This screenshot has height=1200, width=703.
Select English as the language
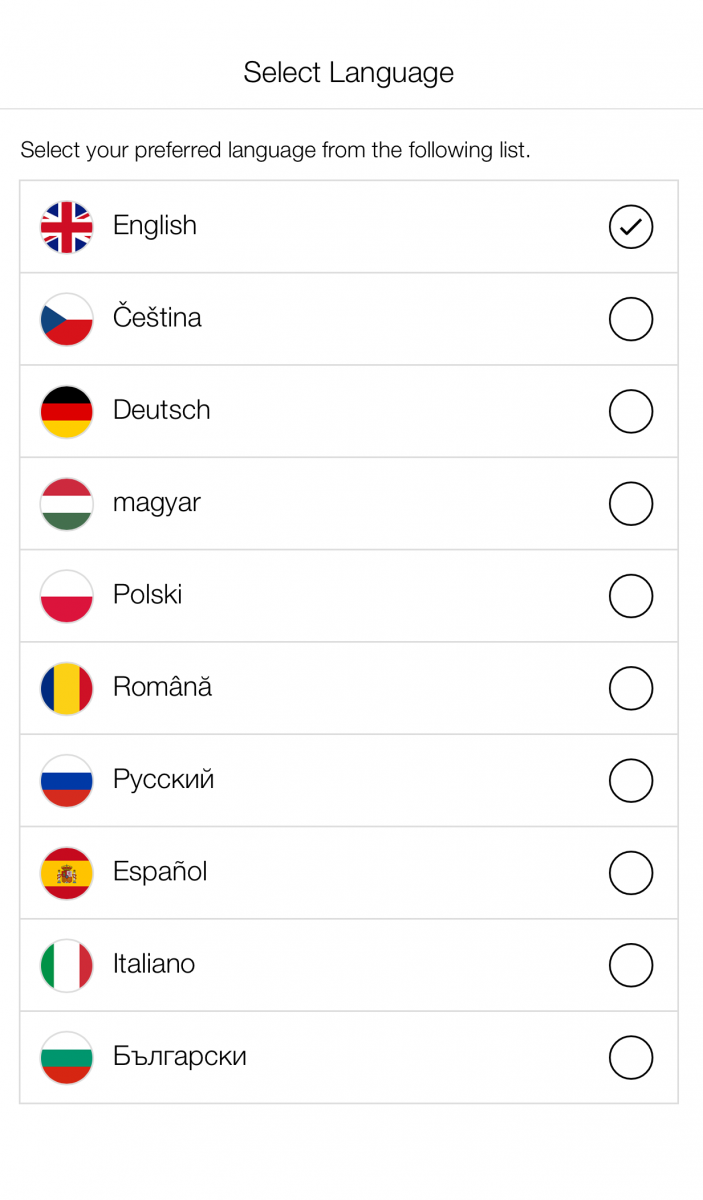pos(348,227)
